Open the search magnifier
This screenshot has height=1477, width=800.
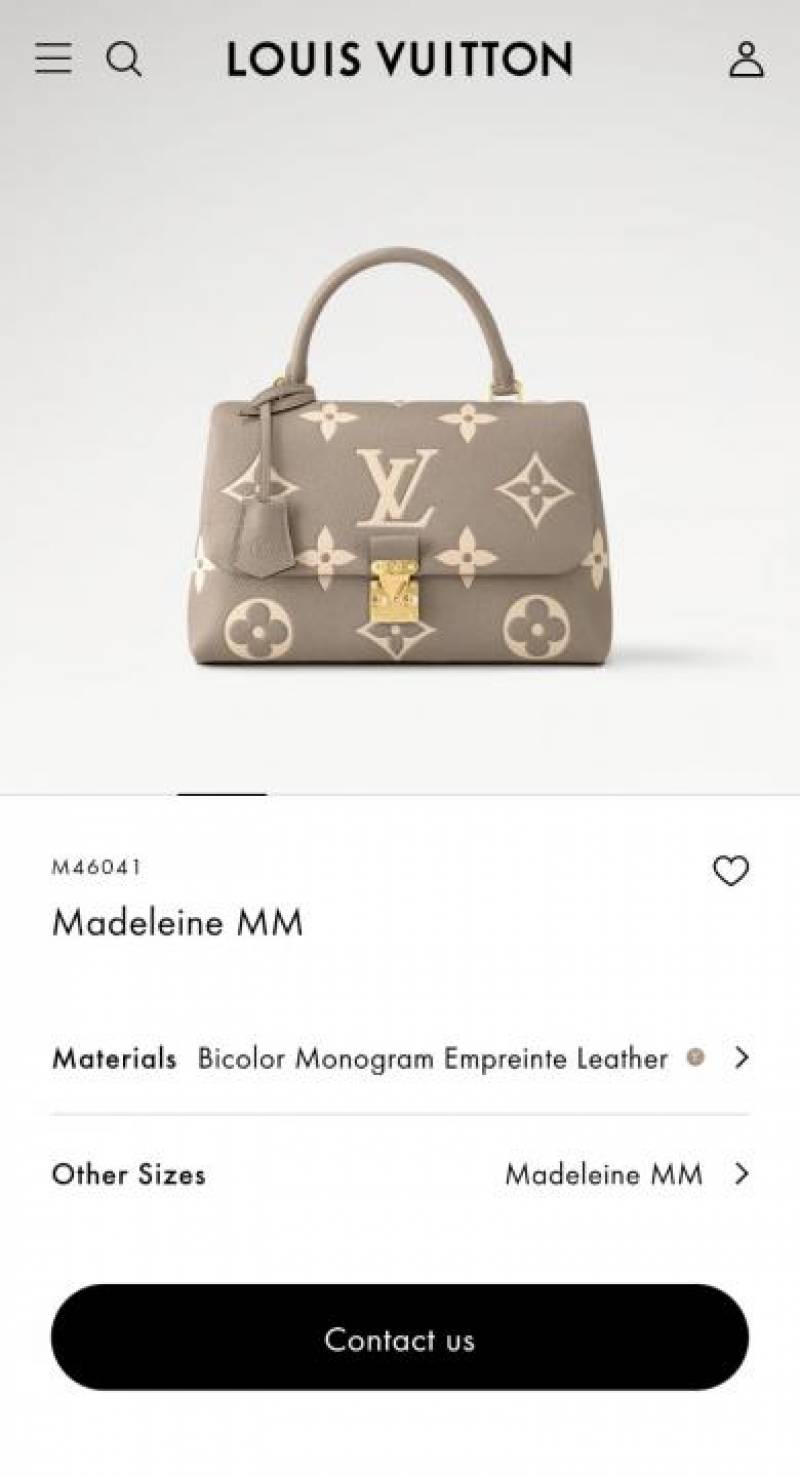click(x=124, y=60)
